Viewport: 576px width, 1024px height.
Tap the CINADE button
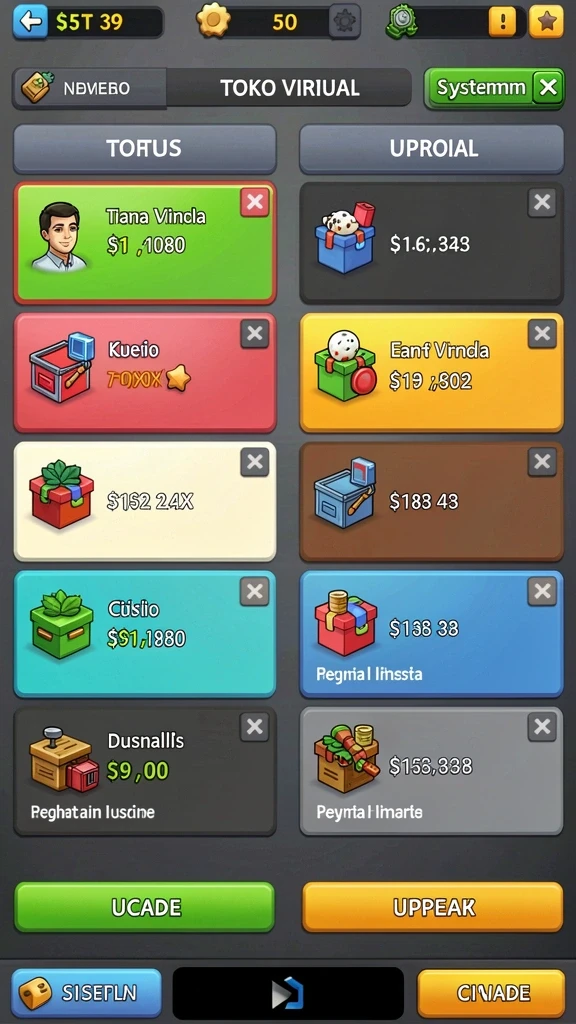(491, 993)
